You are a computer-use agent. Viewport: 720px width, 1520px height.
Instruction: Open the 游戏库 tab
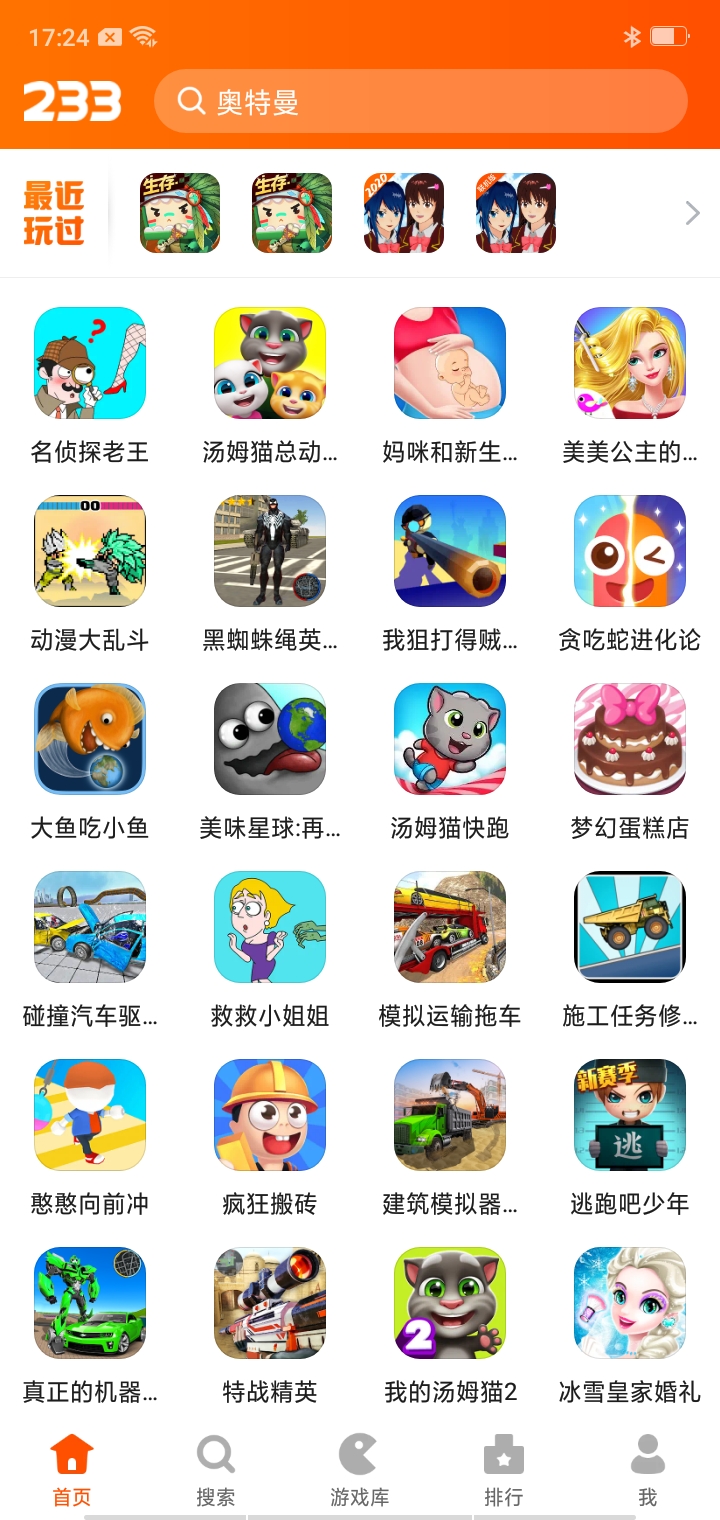coord(359,1470)
